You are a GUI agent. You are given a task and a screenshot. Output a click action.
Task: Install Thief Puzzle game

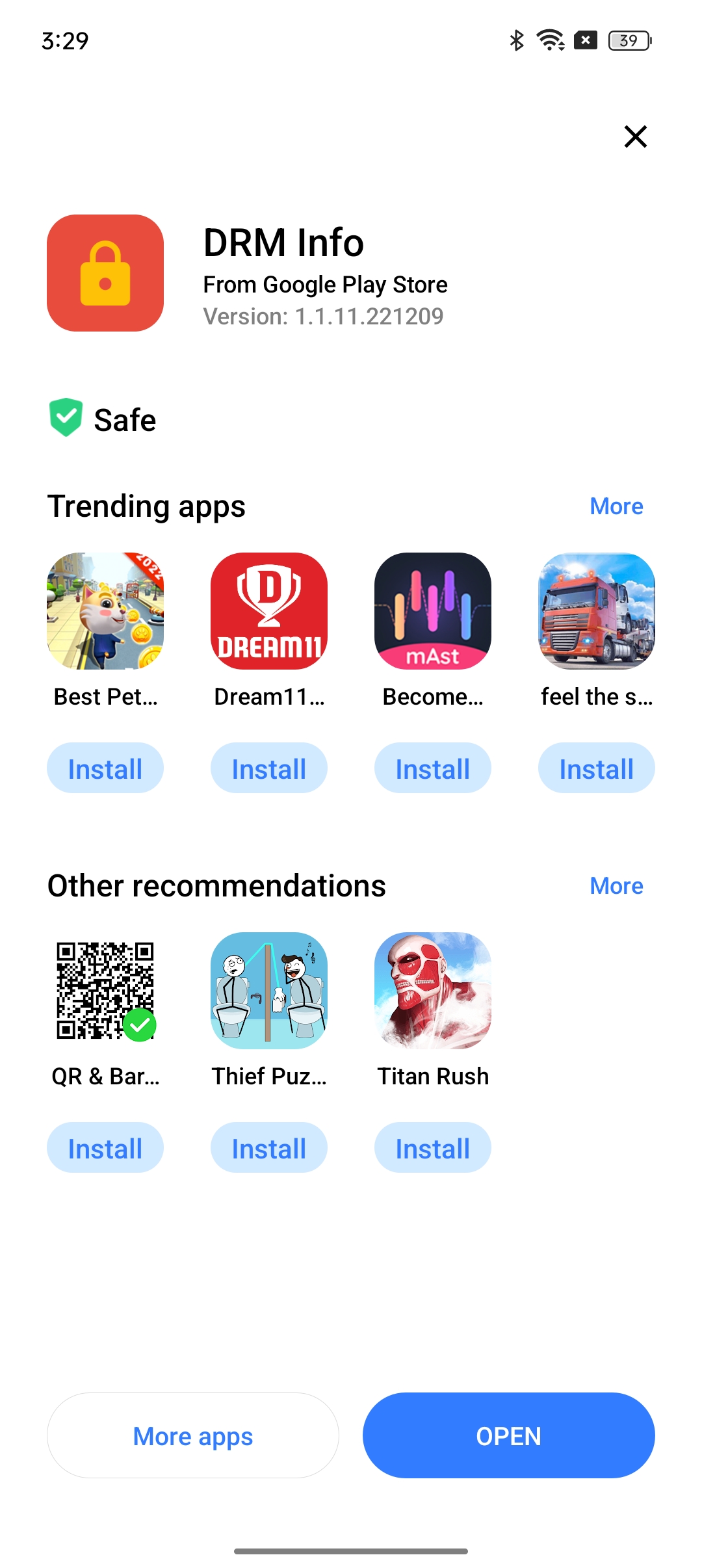click(x=269, y=1148)
